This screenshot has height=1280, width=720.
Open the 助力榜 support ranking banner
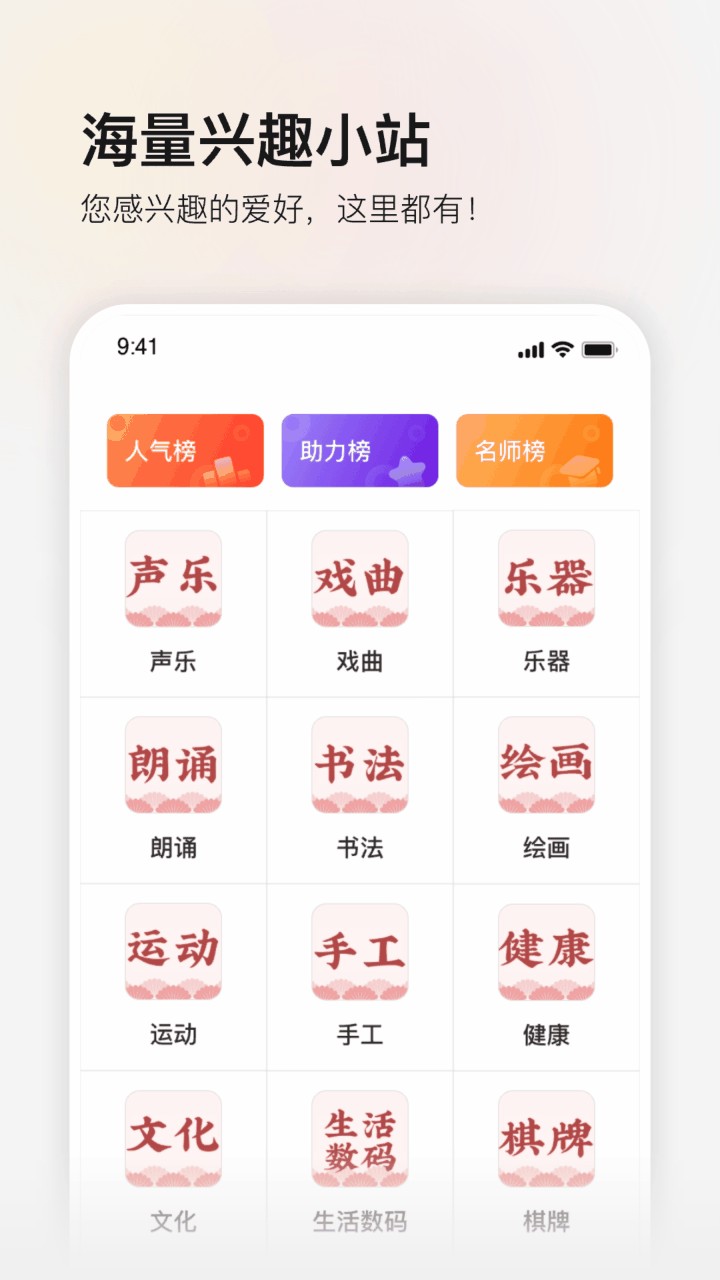(x=359, y=450)
